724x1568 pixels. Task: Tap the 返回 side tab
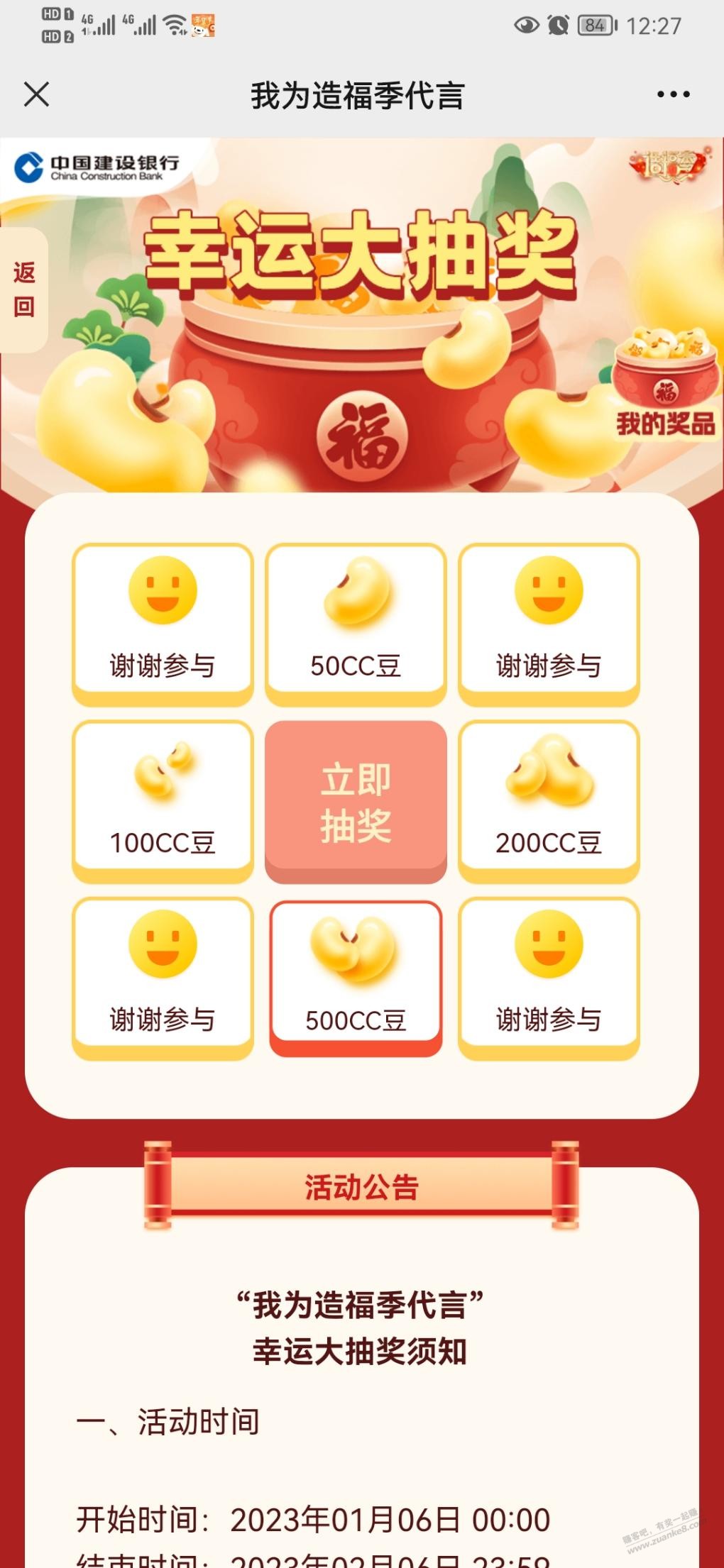pyautogui.click(x=23, y=290)
